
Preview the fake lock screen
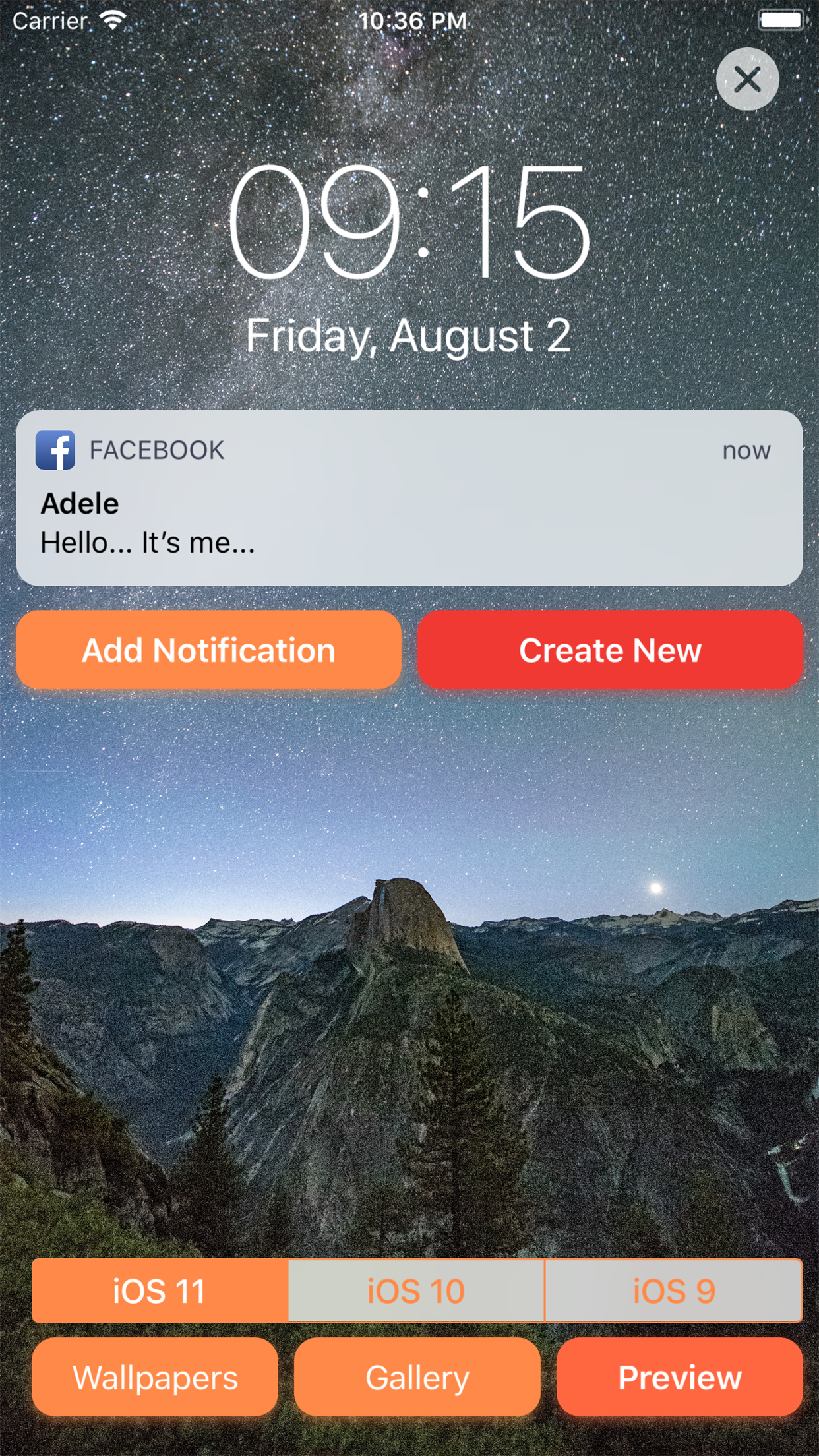(679, 1378)
